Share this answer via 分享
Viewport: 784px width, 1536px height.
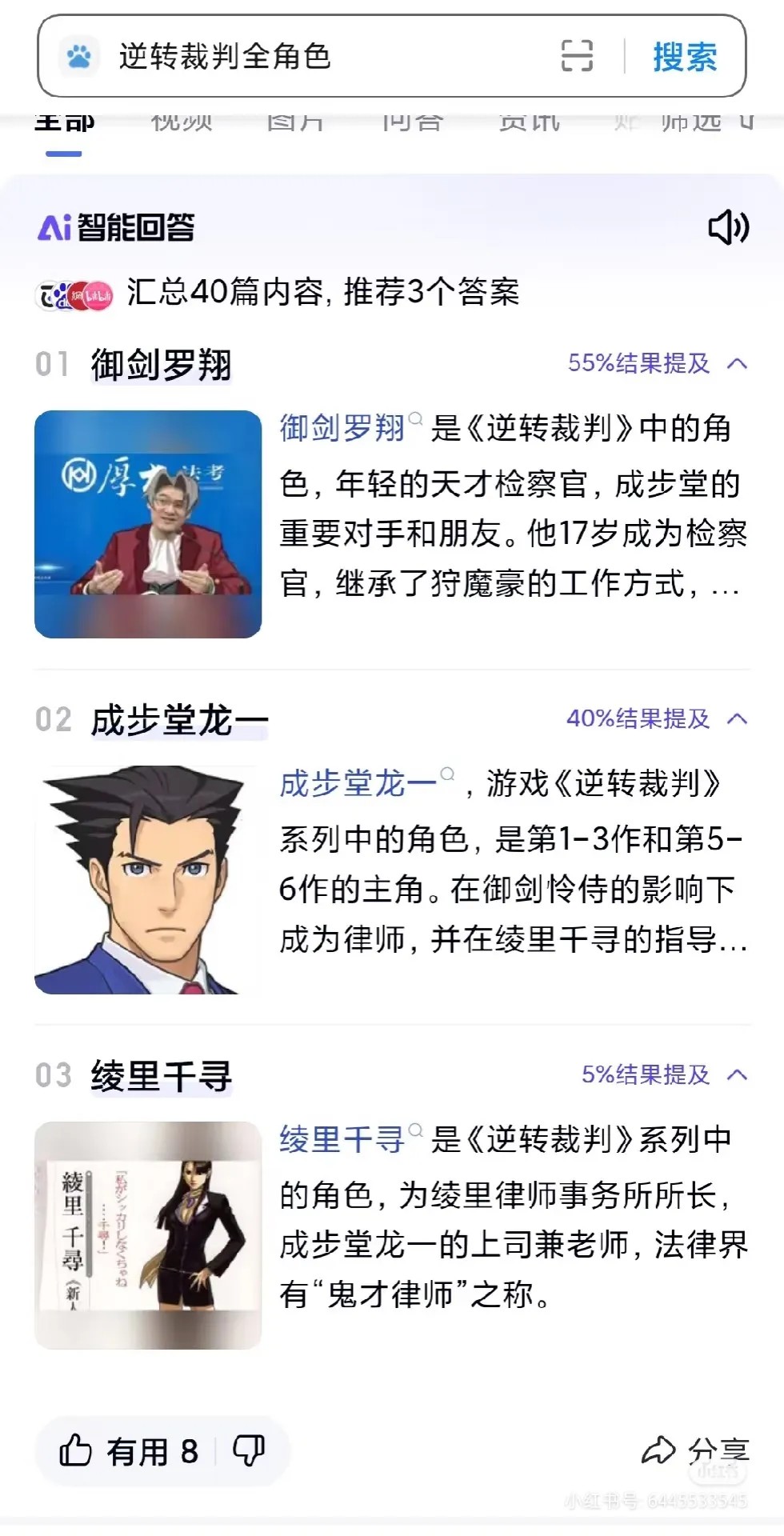(696, 1450)
